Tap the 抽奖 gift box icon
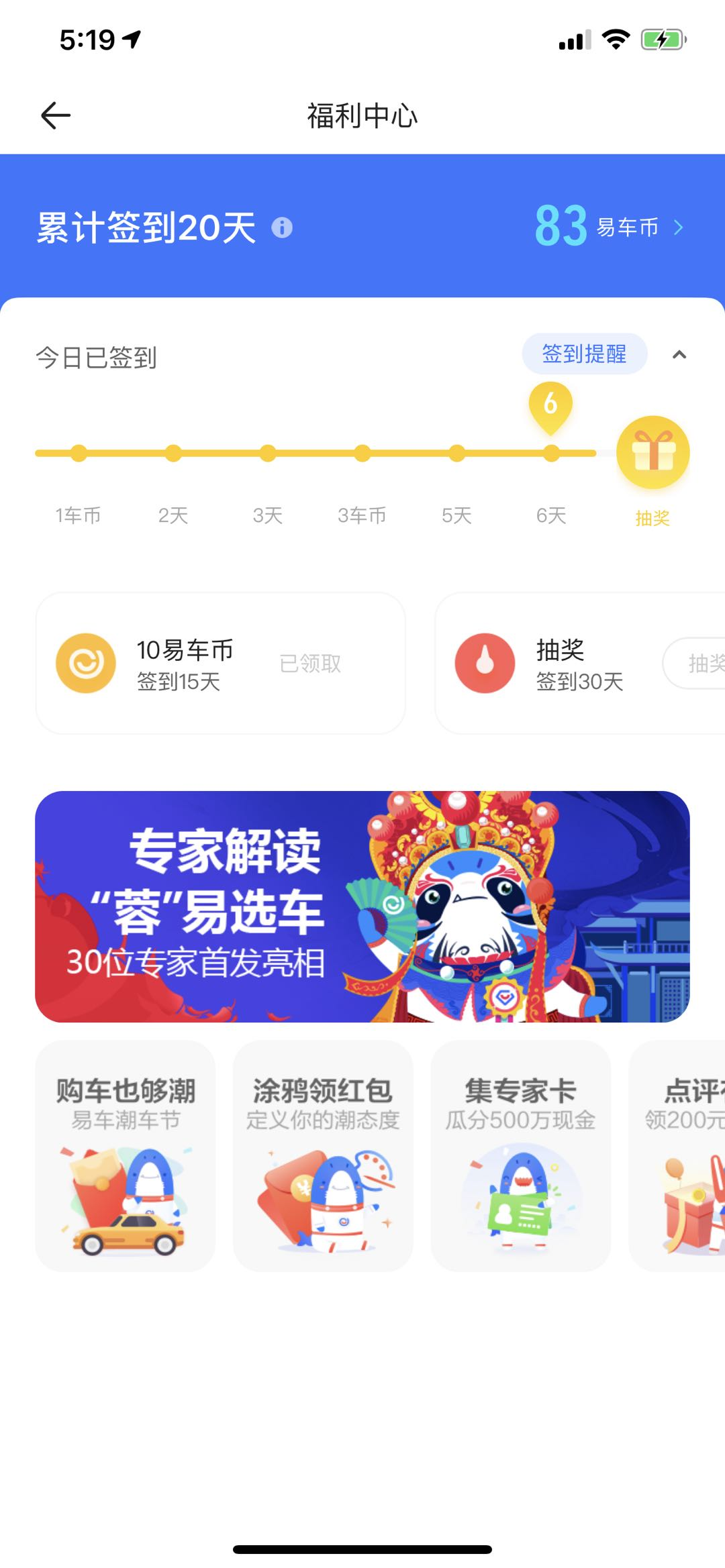Screen dimensions: 725x1568 (652, 452)
